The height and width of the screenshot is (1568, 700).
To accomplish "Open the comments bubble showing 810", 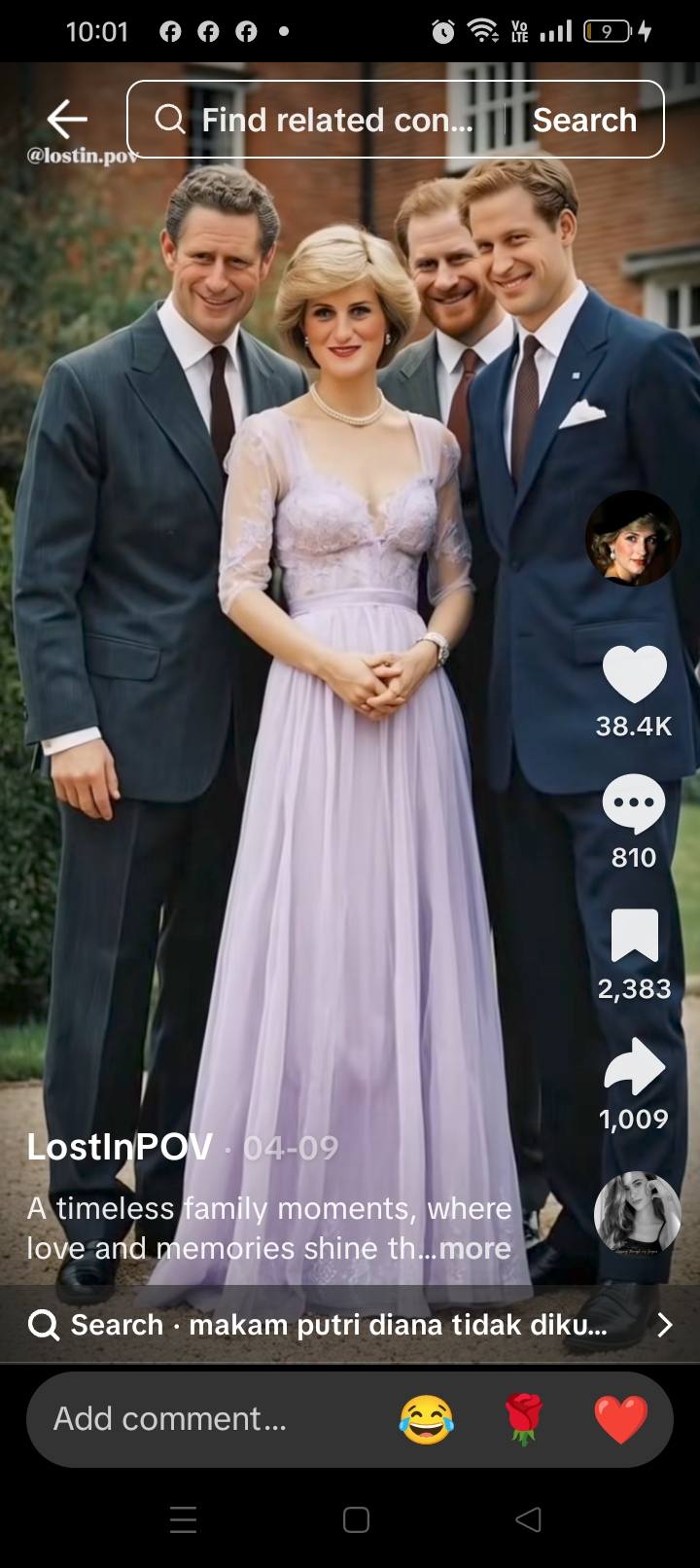I will (x=634, y=804).
